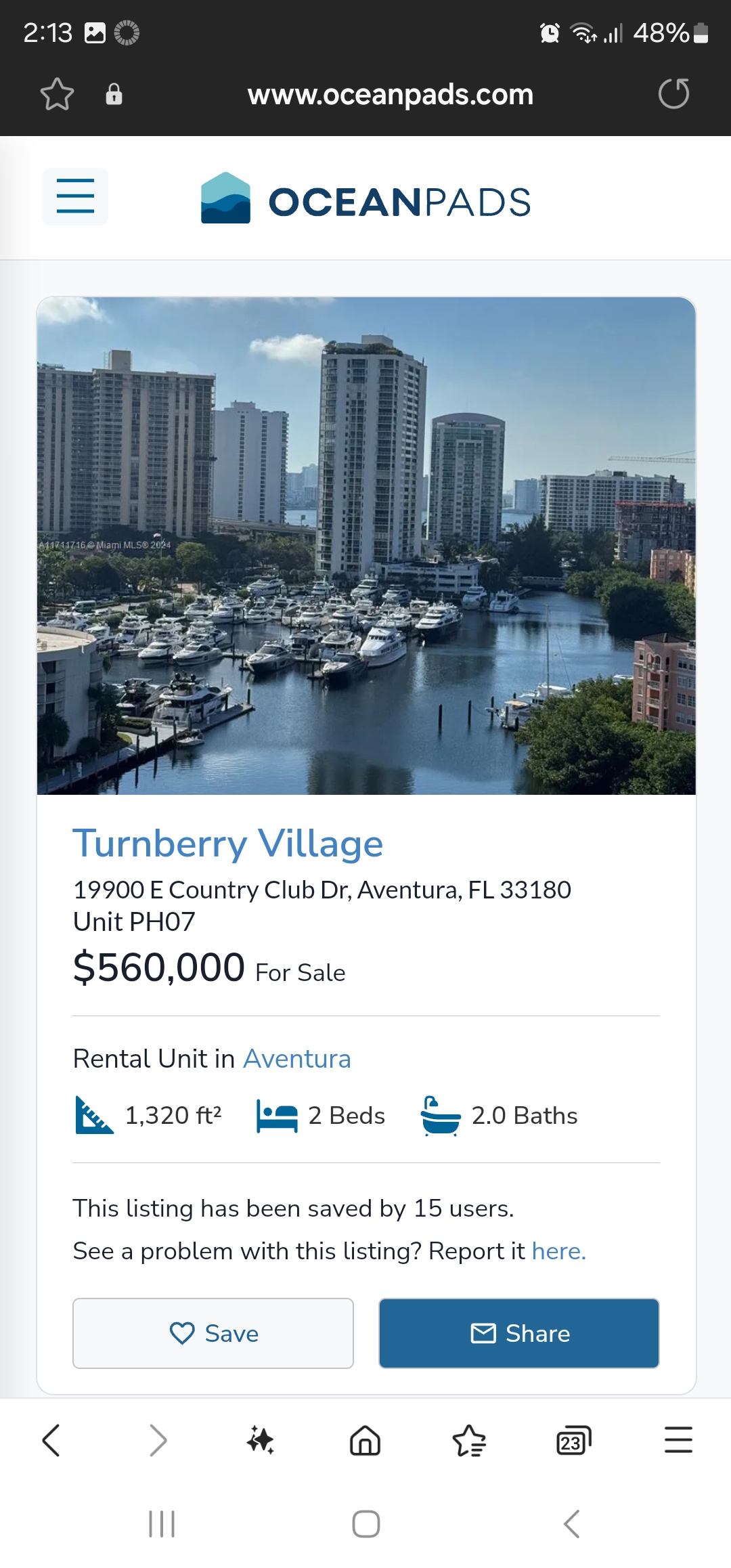Share this listing
The height and width of the screenshot is (1568, 731).
click(519, 1333)
